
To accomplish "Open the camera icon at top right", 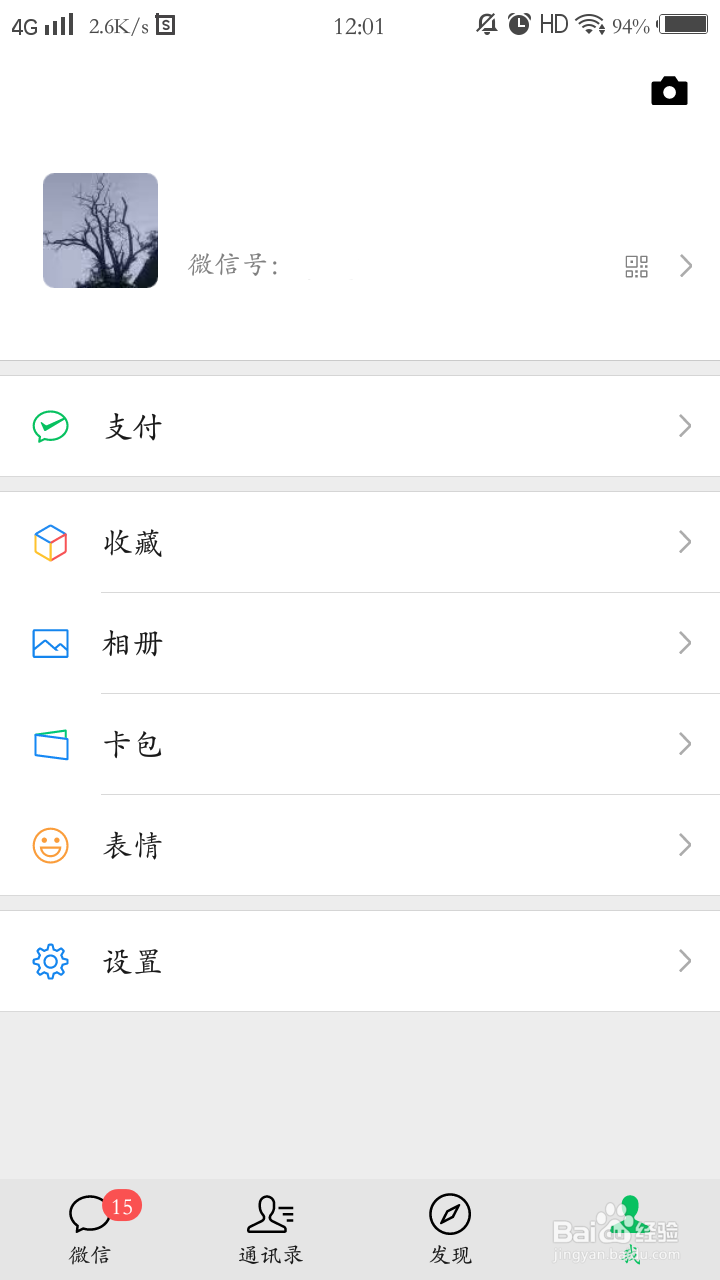I will 668,91.
